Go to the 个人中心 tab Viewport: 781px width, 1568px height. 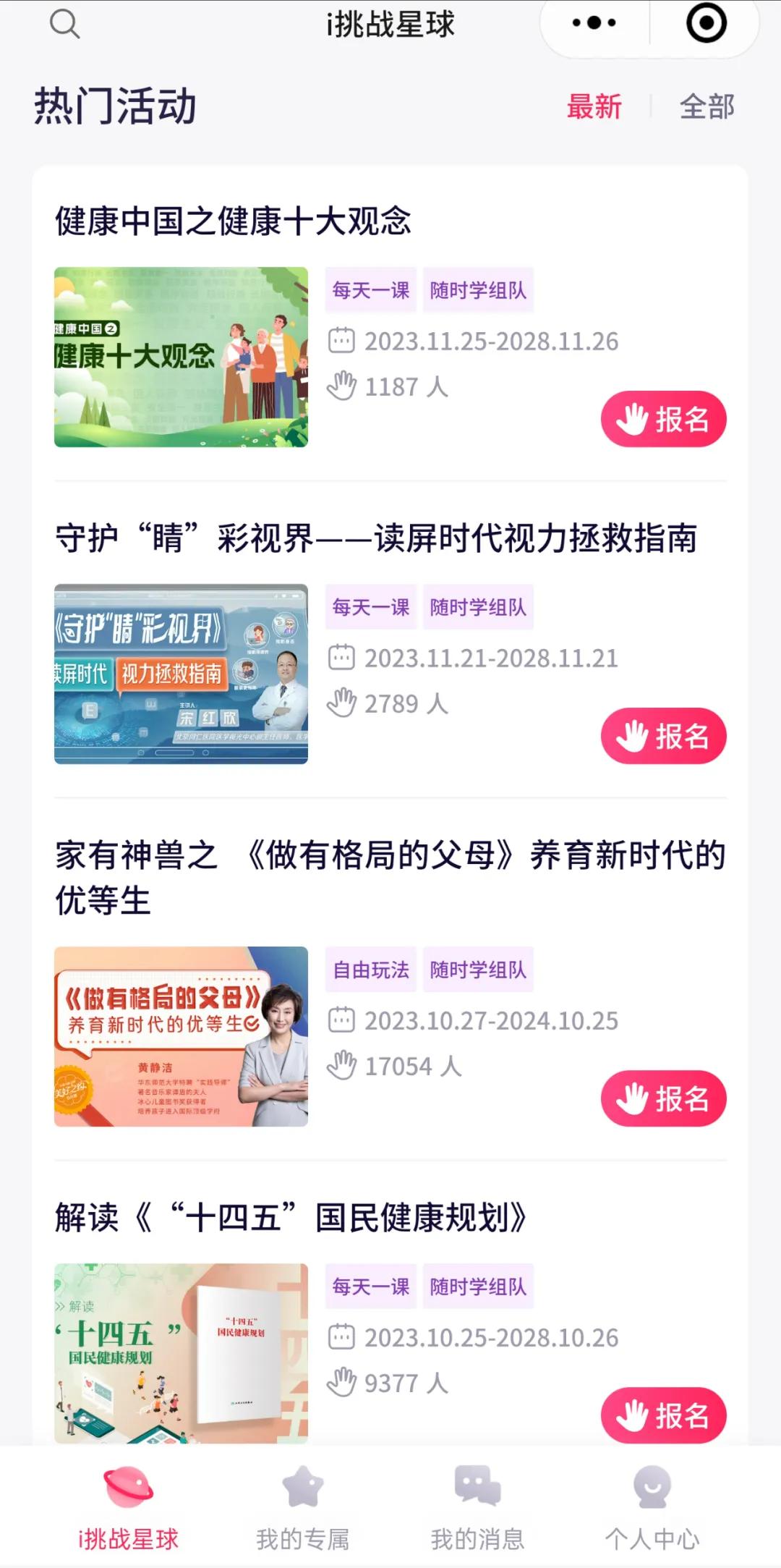652,1508
